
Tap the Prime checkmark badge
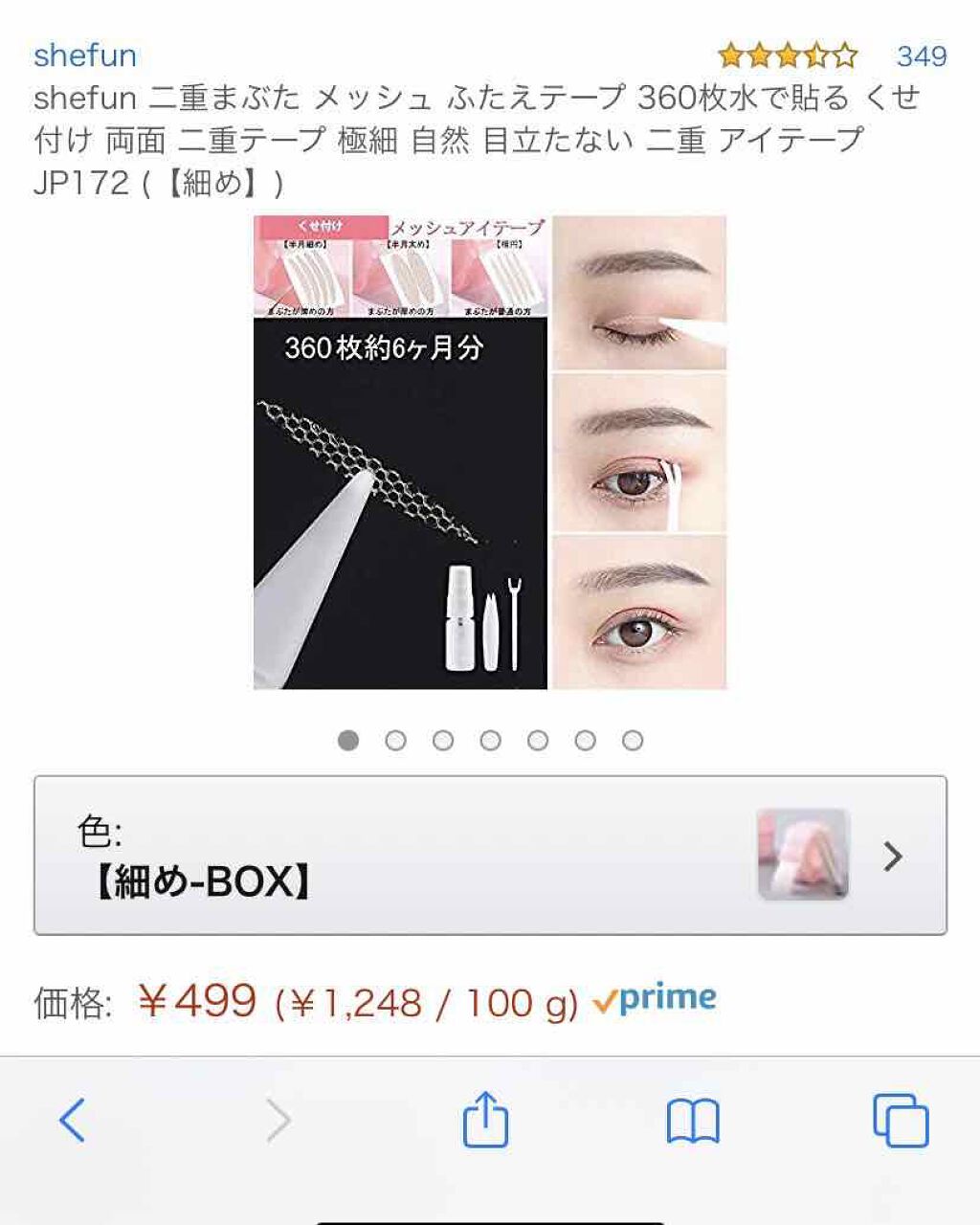pyautogui.click(x=604, y=998)
